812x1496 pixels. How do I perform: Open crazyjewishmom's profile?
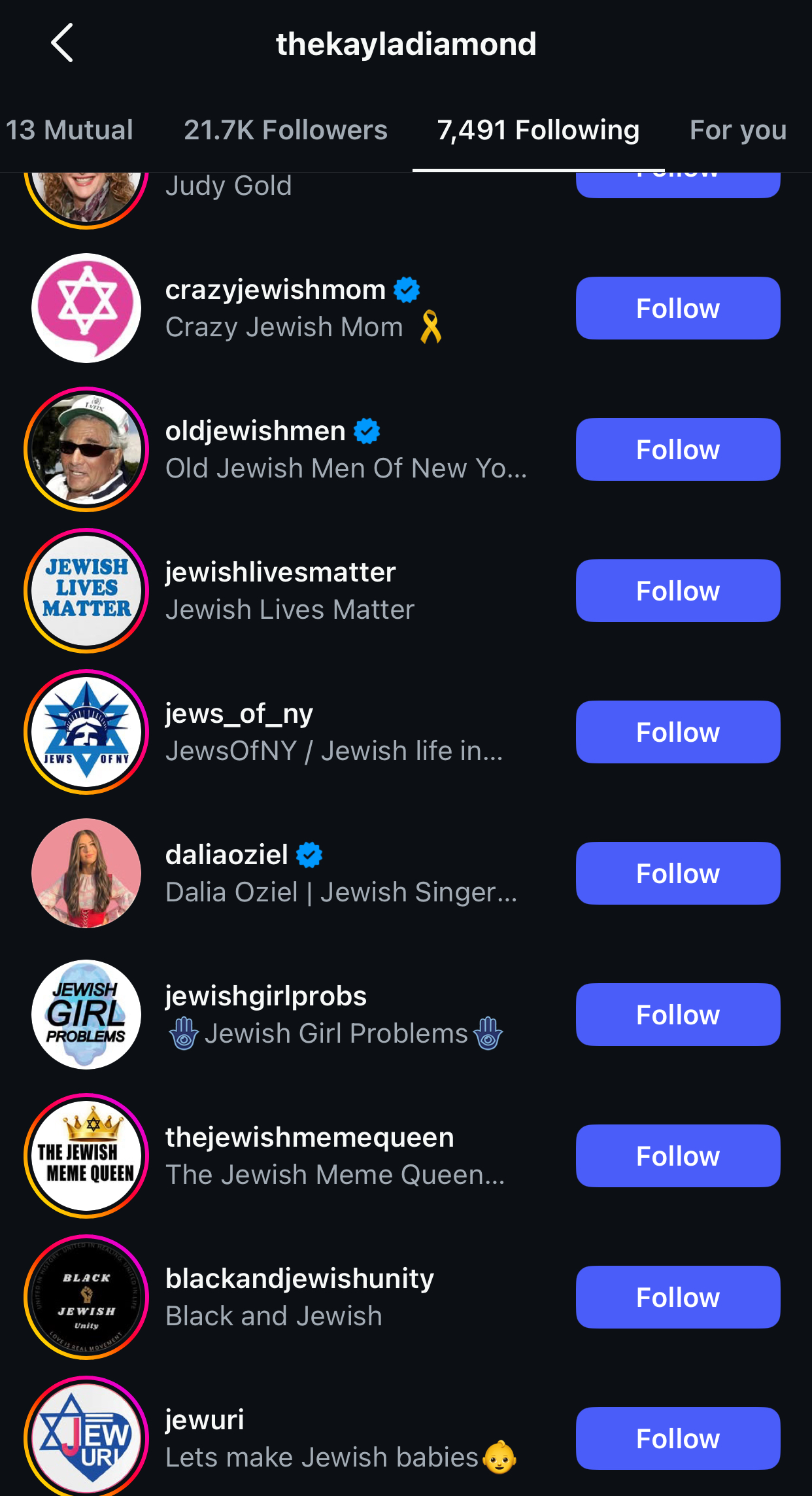[x=275, y=290]
